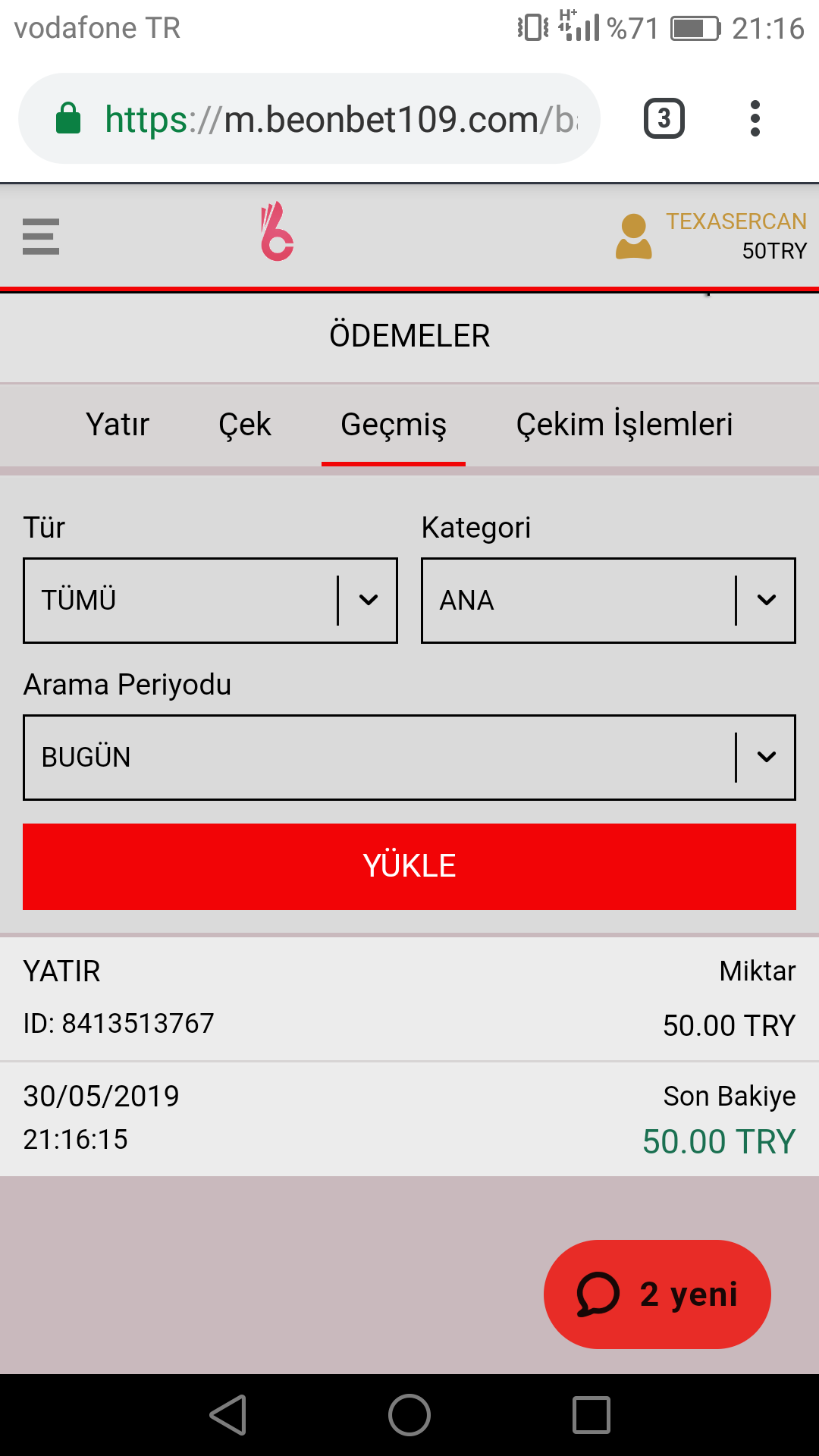
Task: Open the hamburger menu
Action: click(41, 237)
